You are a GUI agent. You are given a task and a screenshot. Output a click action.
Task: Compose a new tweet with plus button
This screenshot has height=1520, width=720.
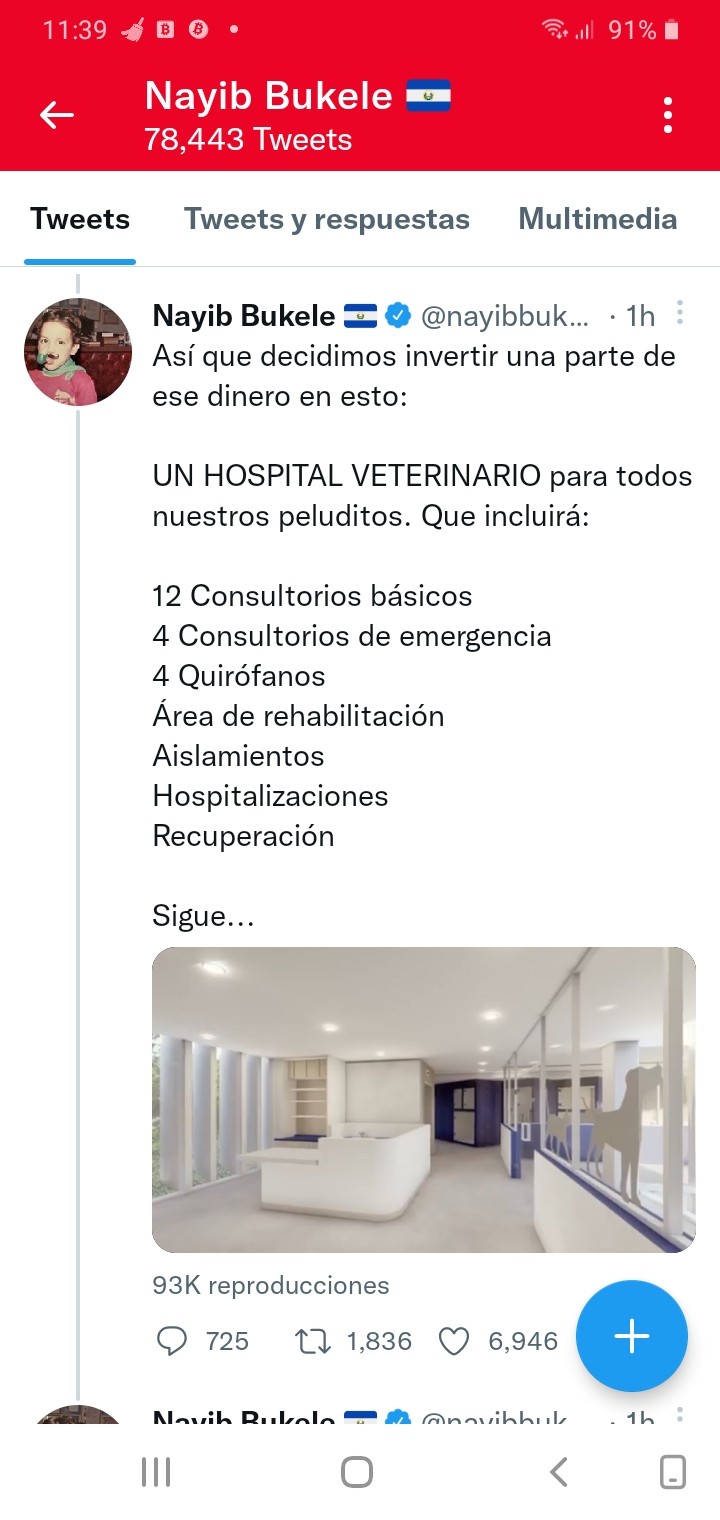click(x=632, y=1336)
